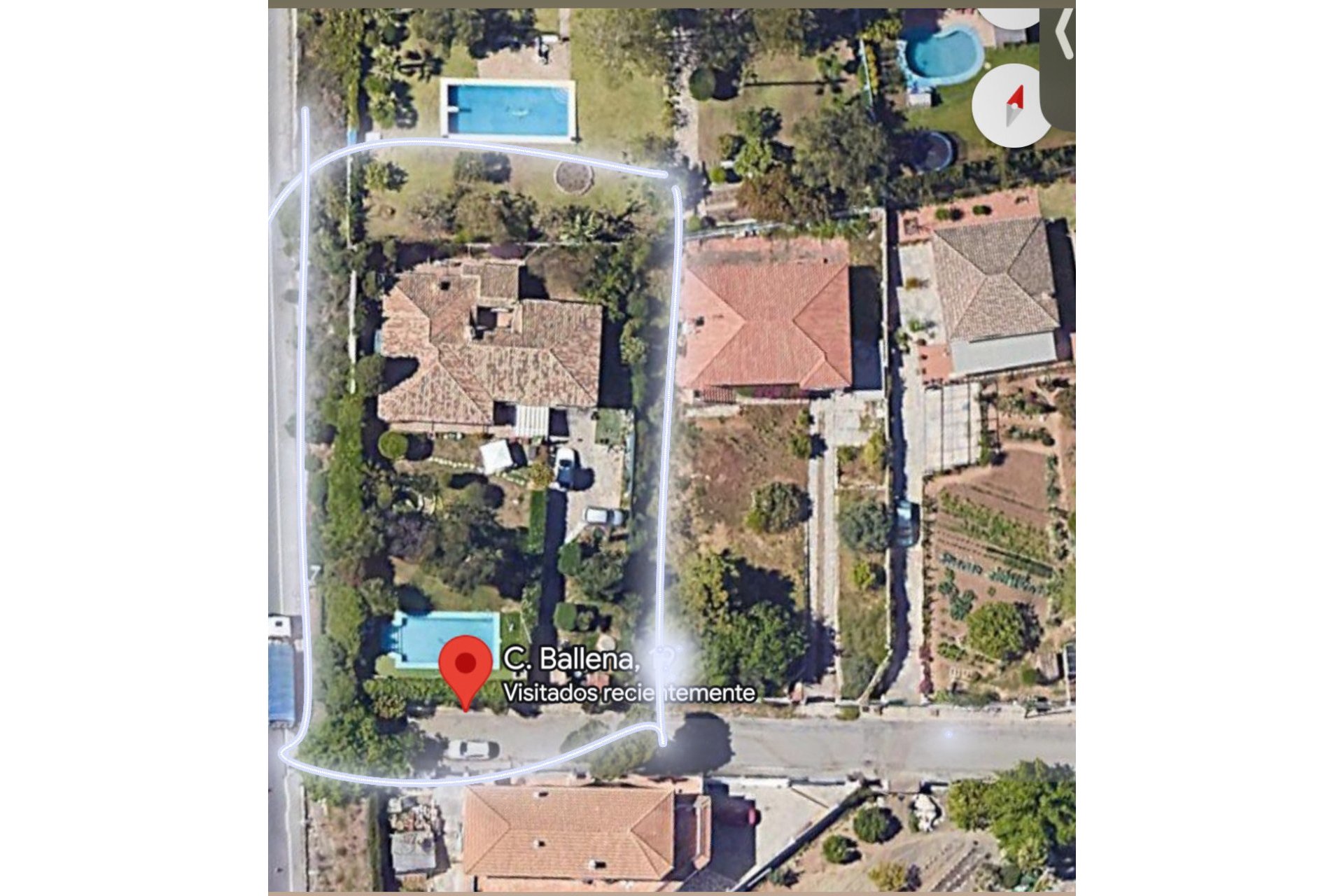Select the red pin at C. Ballena

466,666
